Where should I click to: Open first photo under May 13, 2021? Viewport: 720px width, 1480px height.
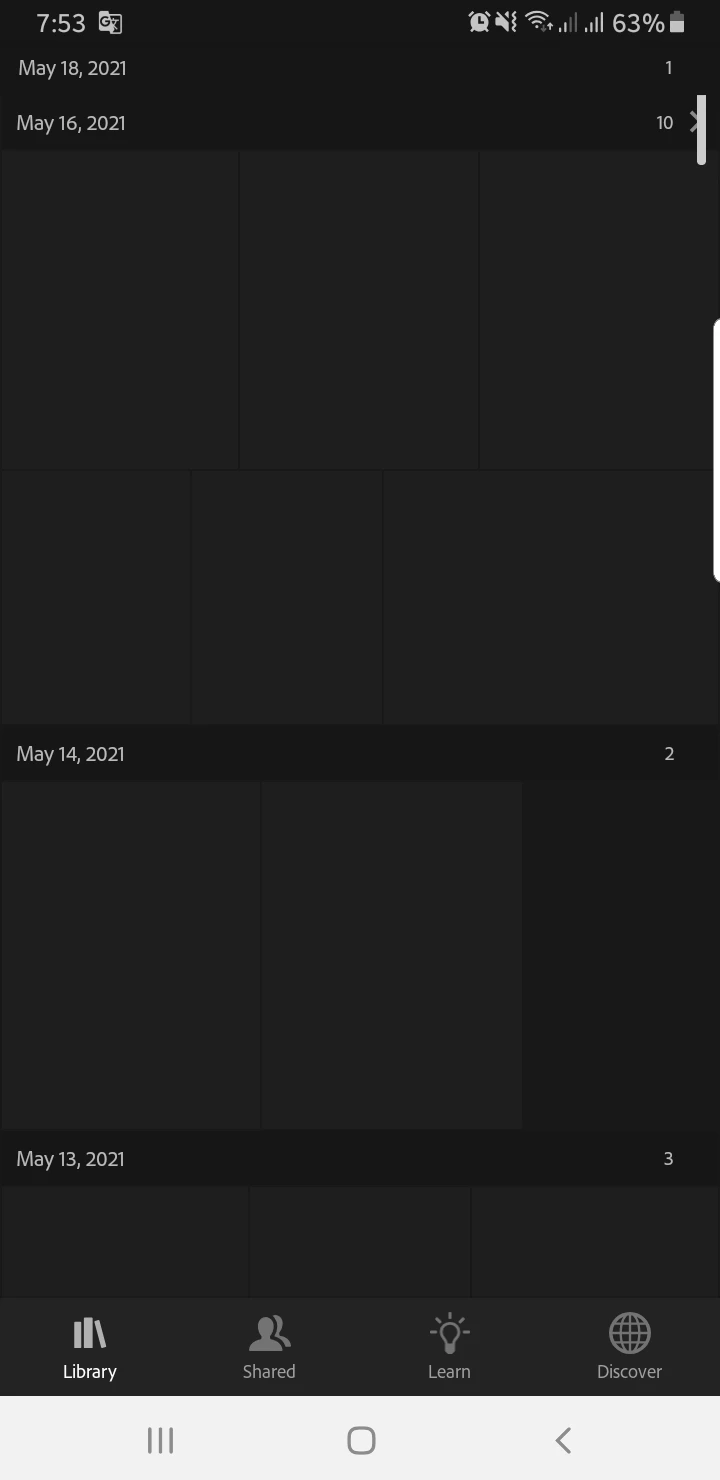pos(124,1242)
